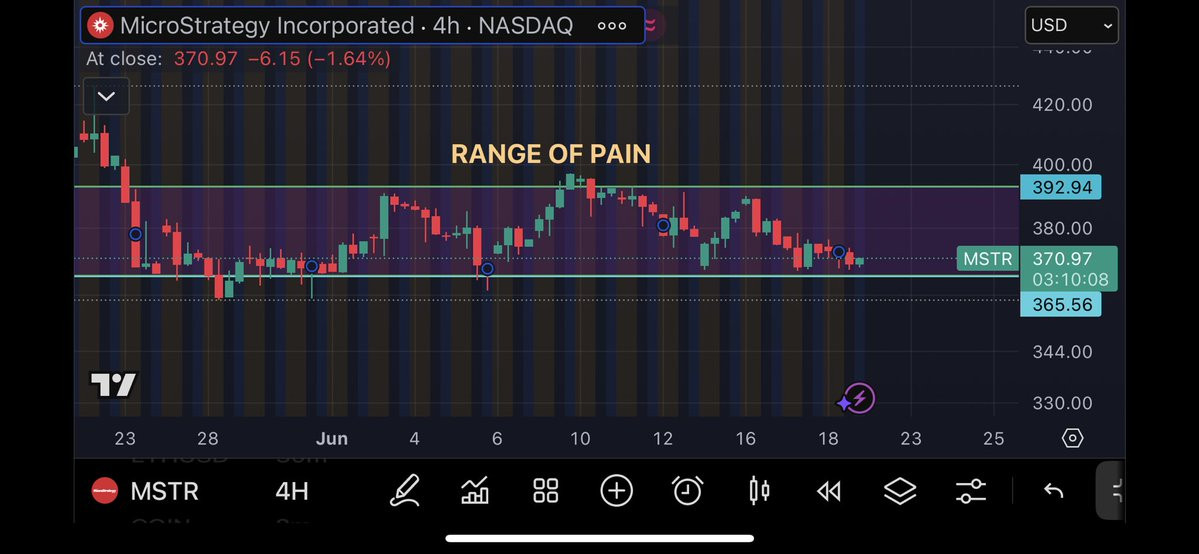Open the layout grid templates

click(545, 490)
